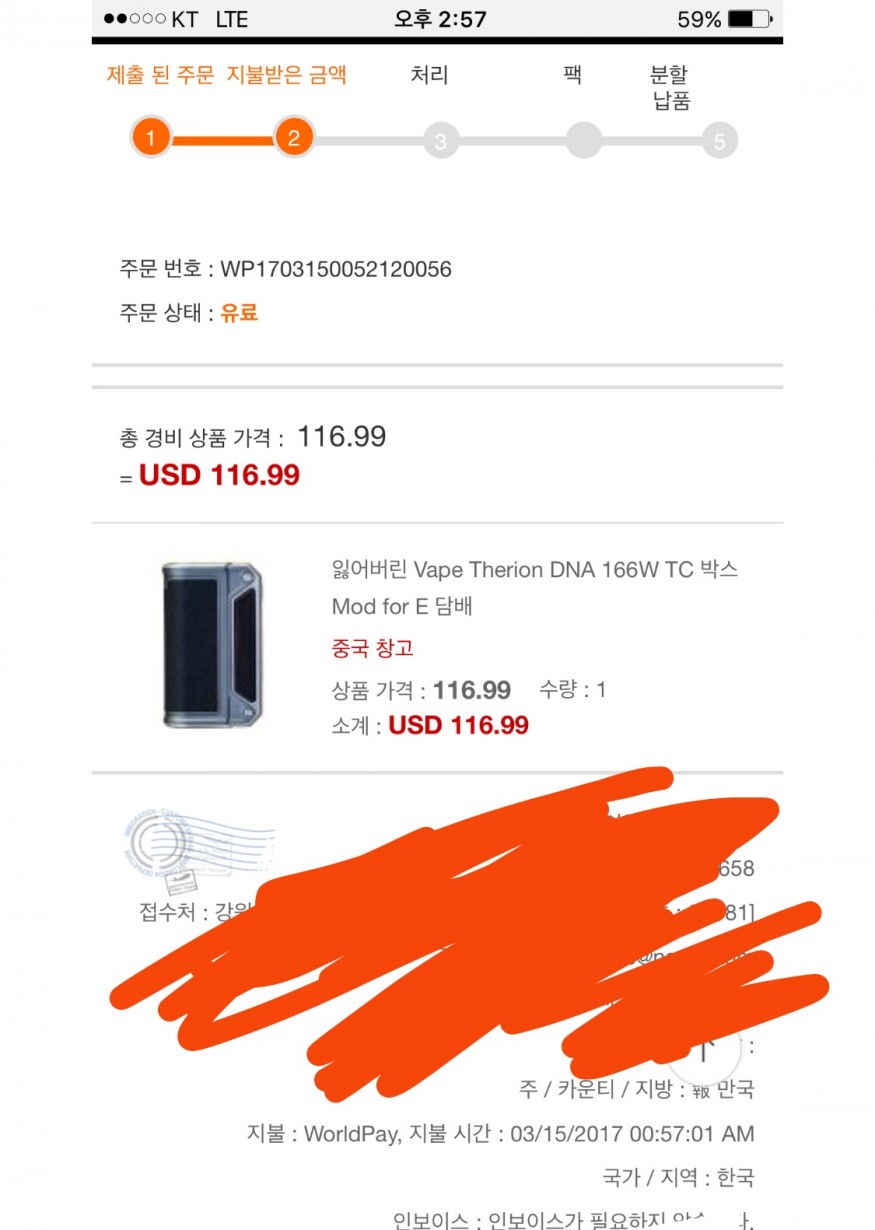
Task: Open the Therion DNA 166W product image
Action: click(211, 644)
